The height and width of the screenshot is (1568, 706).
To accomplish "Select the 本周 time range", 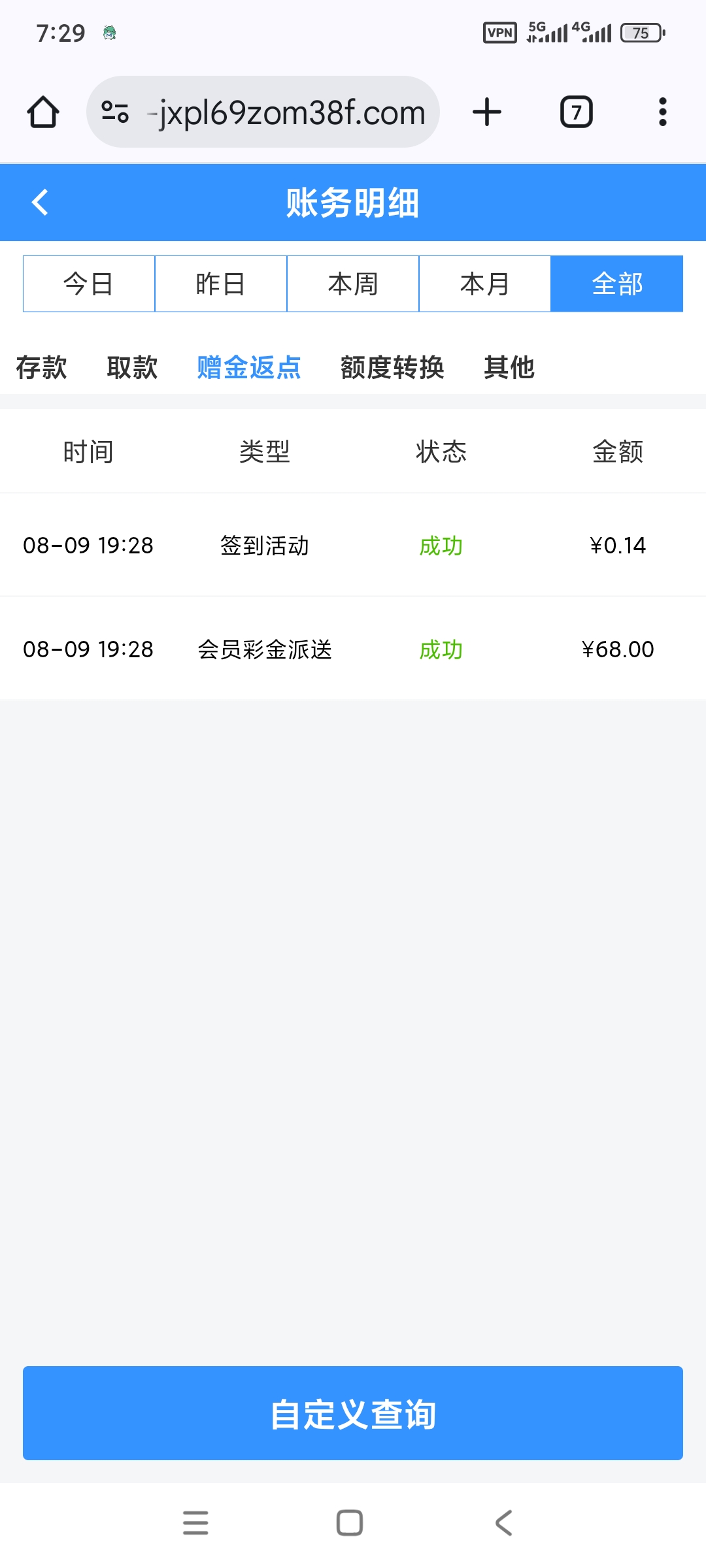I will click(x=353, y=284).
